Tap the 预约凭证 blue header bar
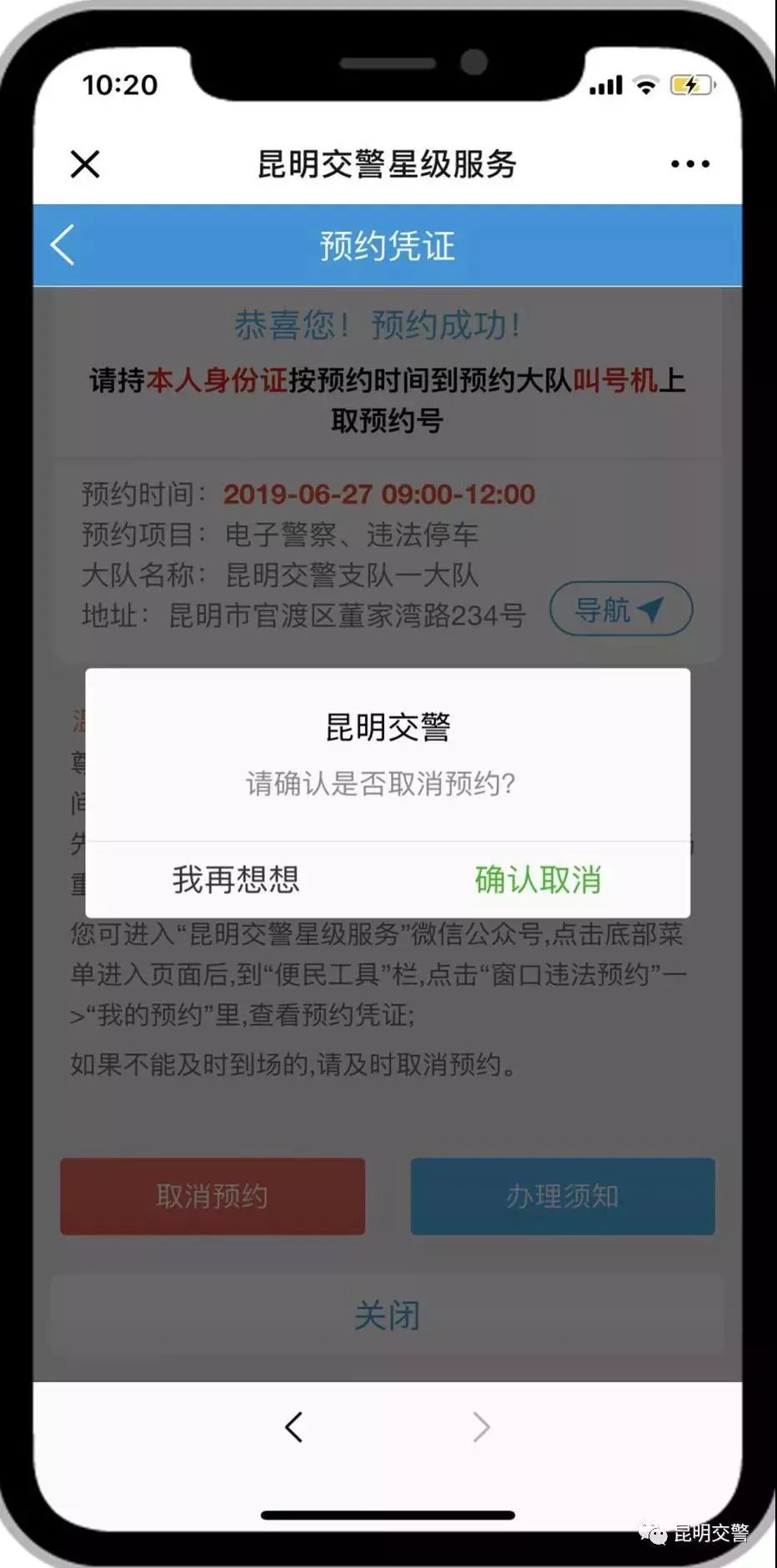Screen dimensions: 777x1568 coord(387,244)
